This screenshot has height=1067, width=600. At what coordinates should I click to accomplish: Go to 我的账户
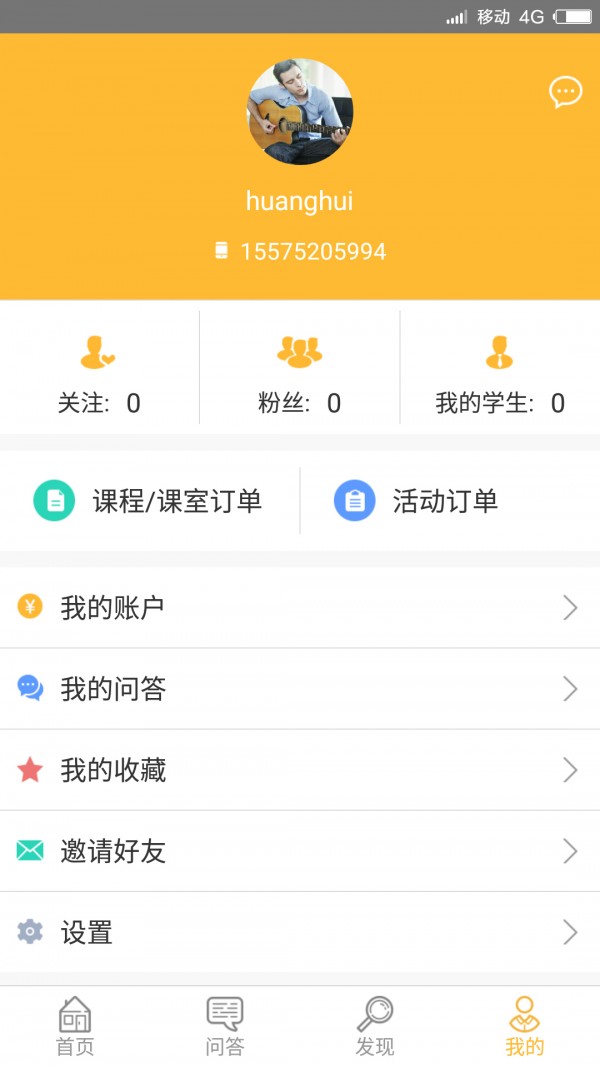point(300,607)
